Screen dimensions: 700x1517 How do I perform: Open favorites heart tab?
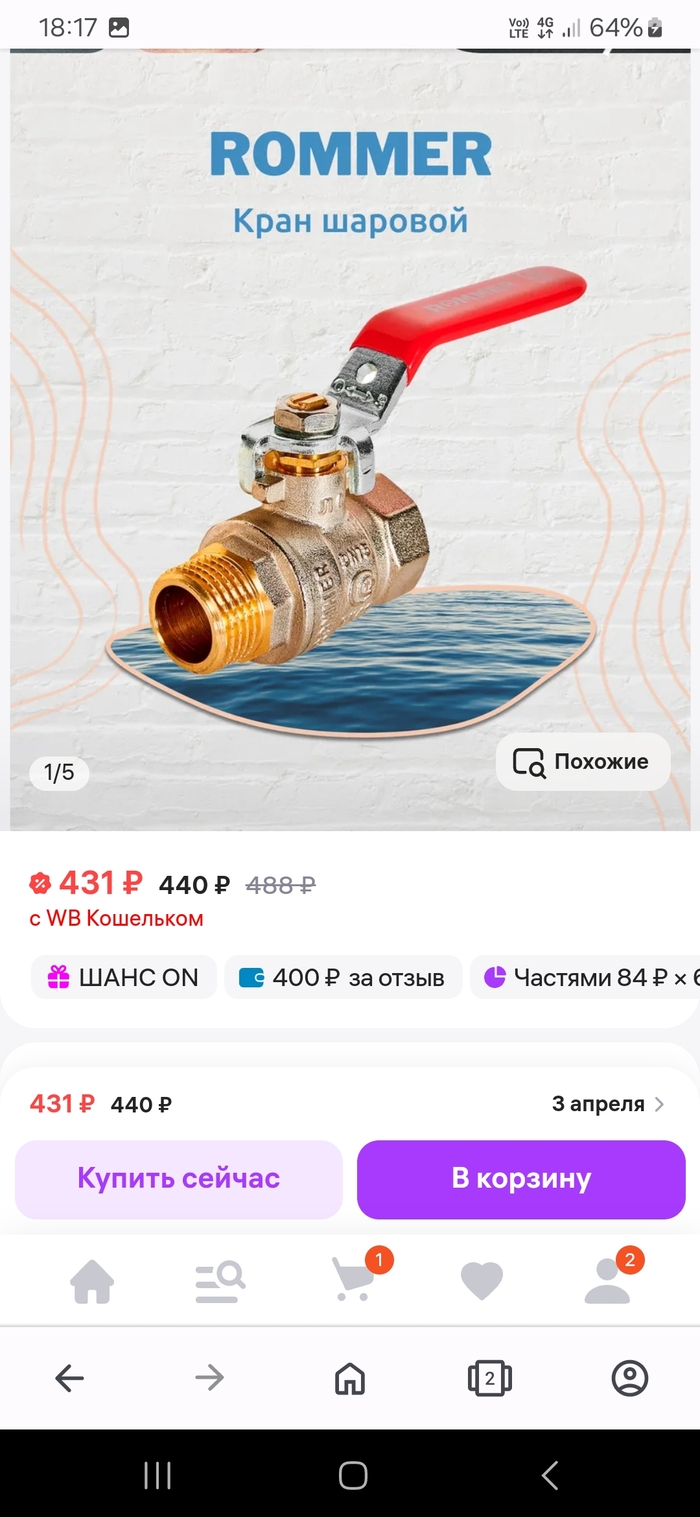click(x=481, y=1281)
